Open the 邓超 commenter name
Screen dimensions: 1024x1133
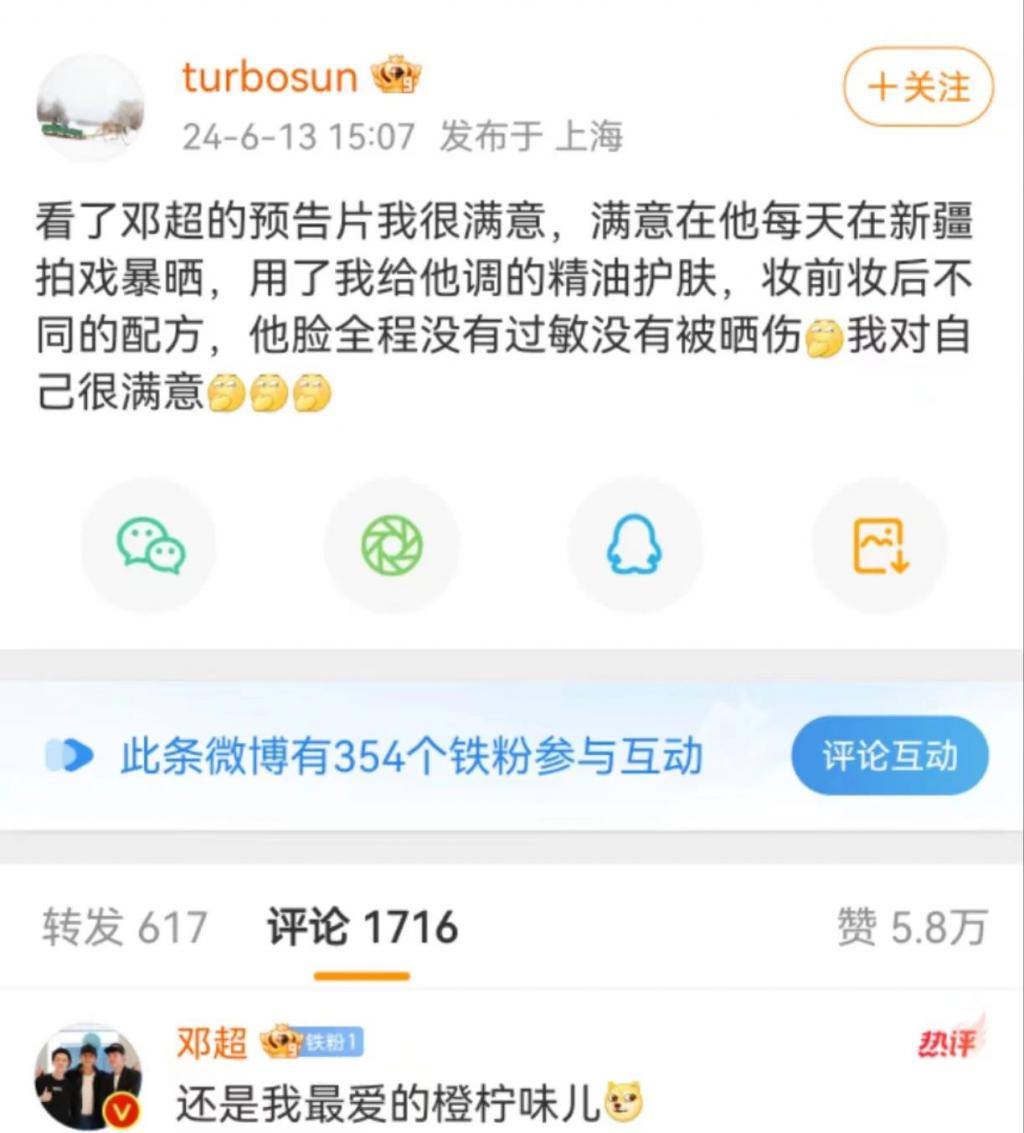tap(212, 1043)
